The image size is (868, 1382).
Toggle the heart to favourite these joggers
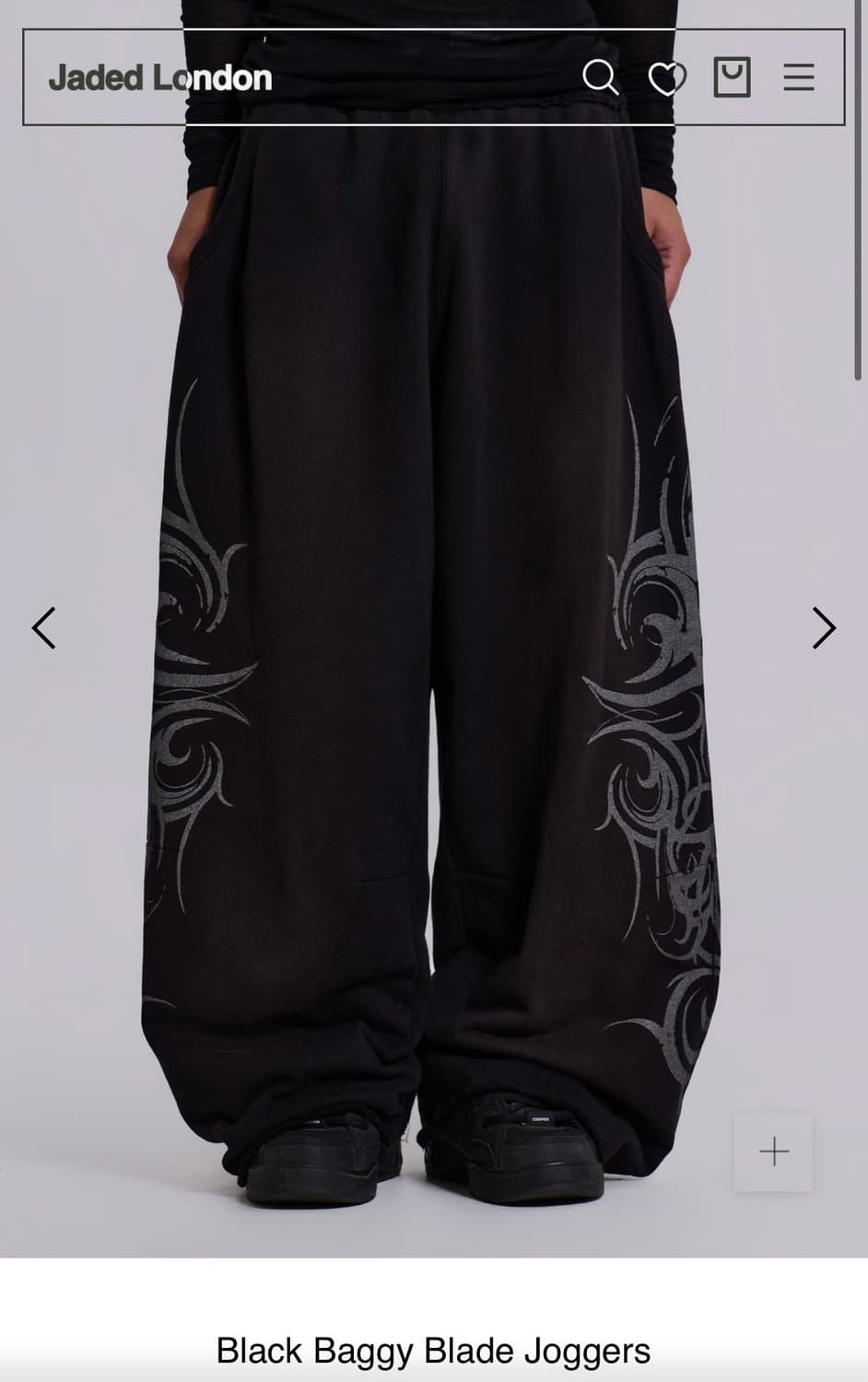coord(667,77)
